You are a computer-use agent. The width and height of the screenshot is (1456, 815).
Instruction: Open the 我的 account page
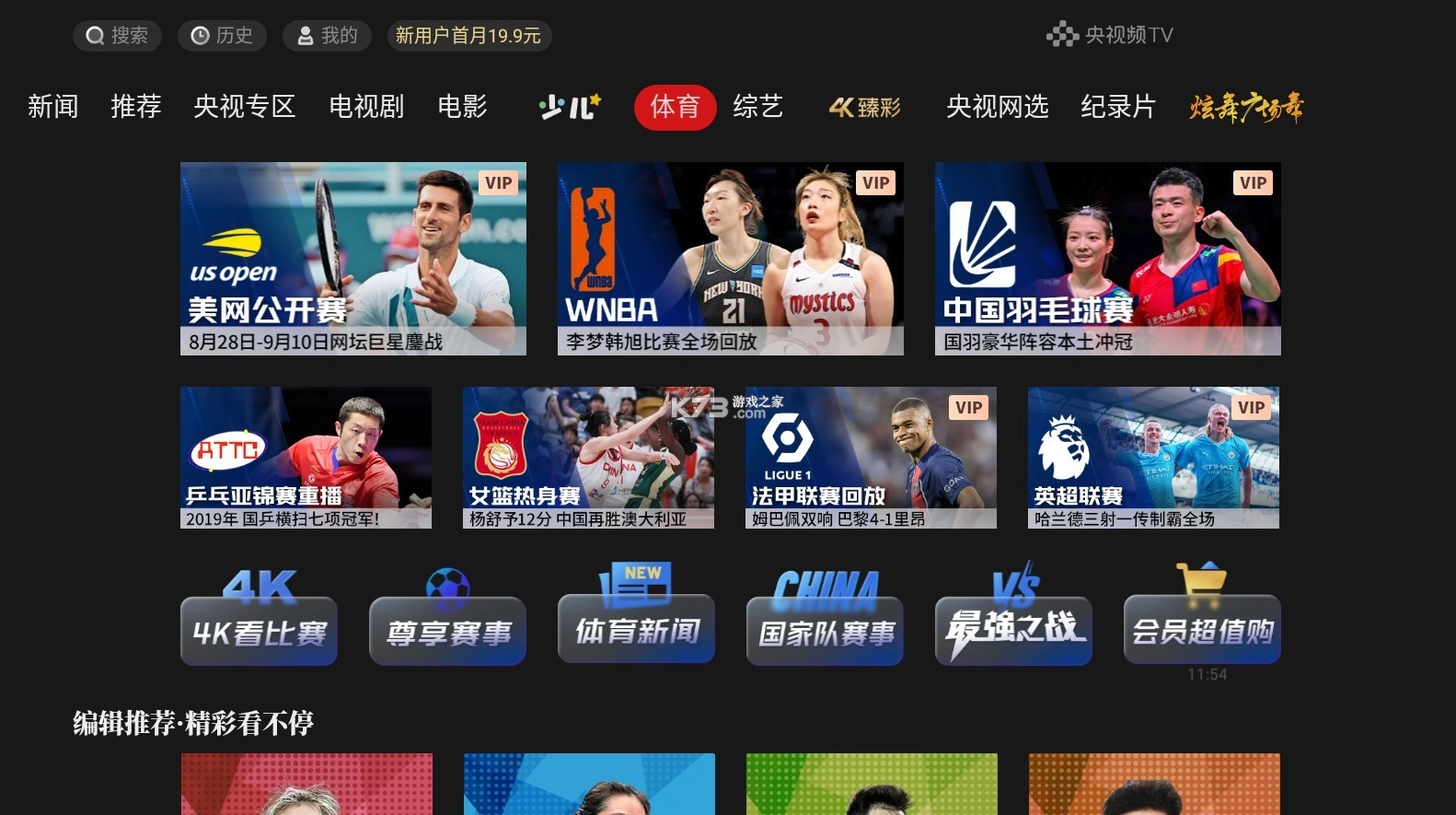click(x=327, y=36)
